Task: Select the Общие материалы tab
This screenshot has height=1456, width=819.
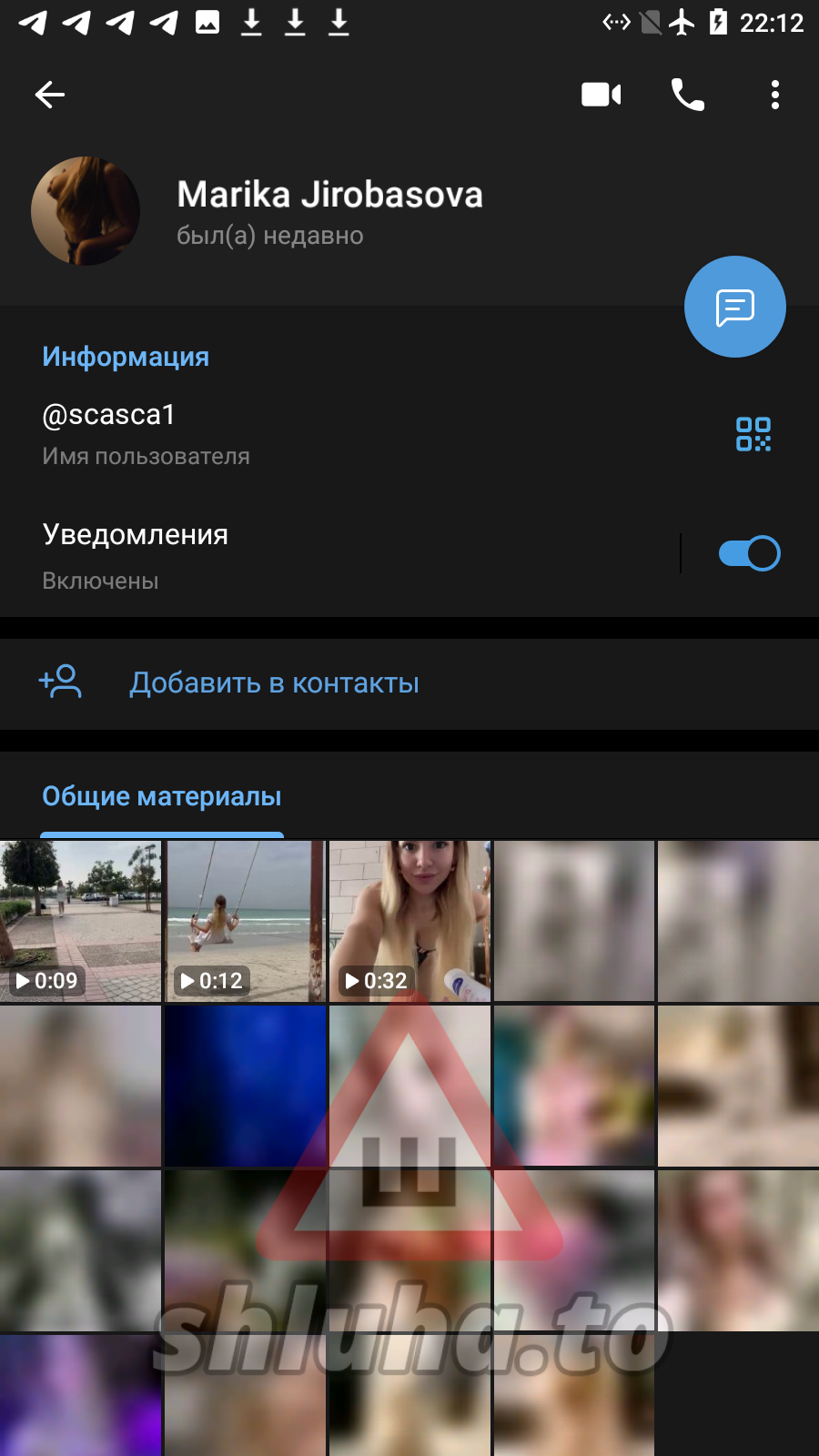Action: click(x=162, y=797)
